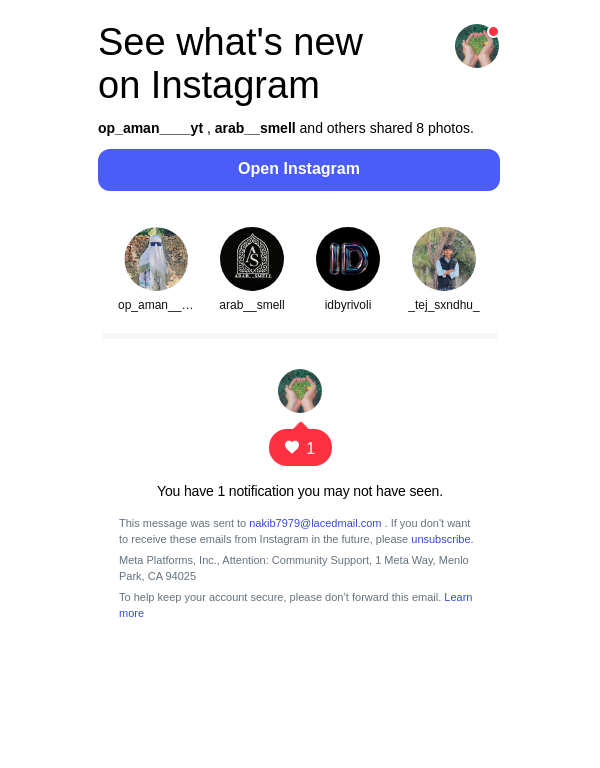The image size is (600, 768).
Task: Tap the nakib7979@lacedmail.com email link
Action: click(315, 523)
